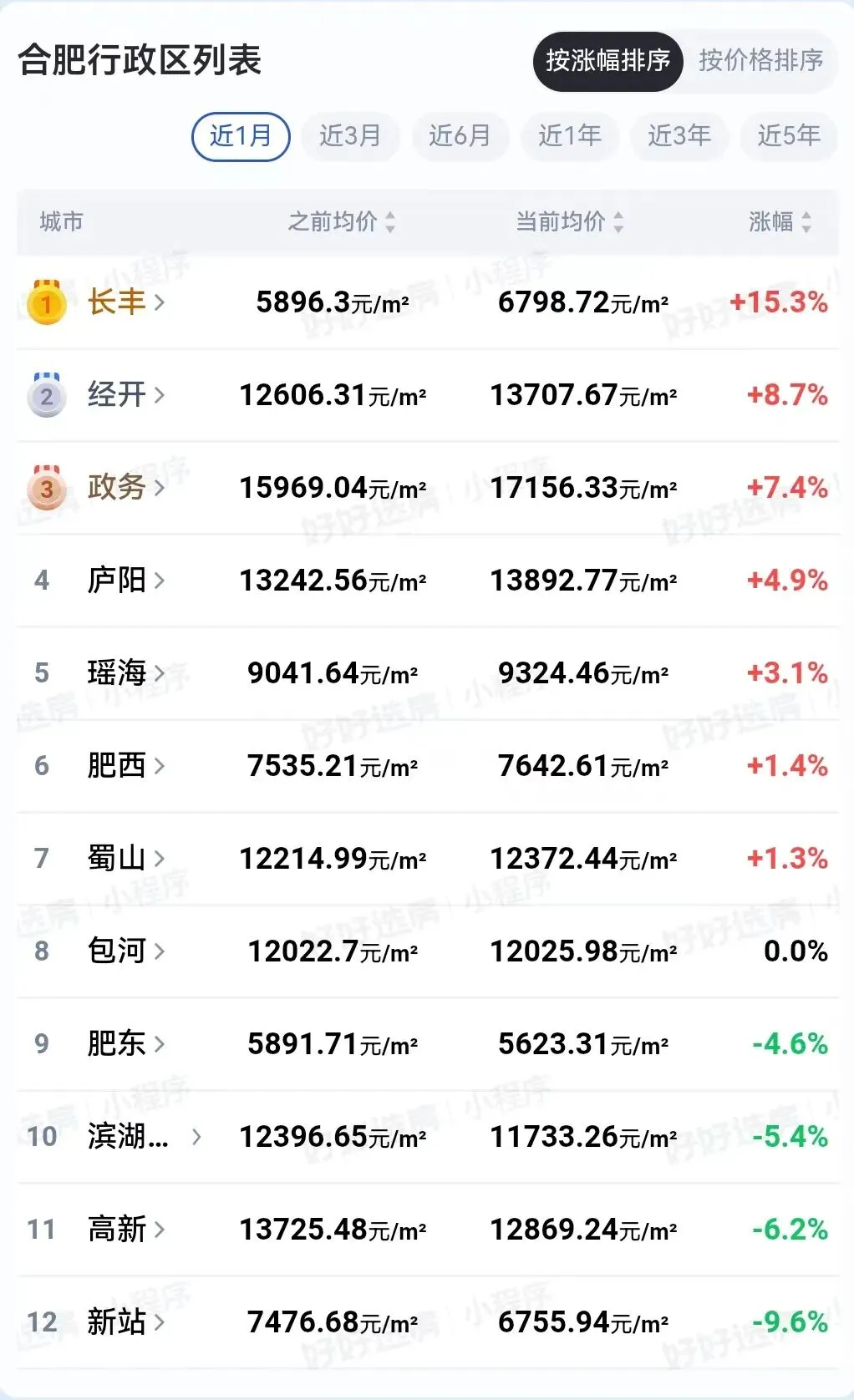Screen dimensions: 854x1400
Task: Tap the 近3年 chip
Action: tap(679, 136)
